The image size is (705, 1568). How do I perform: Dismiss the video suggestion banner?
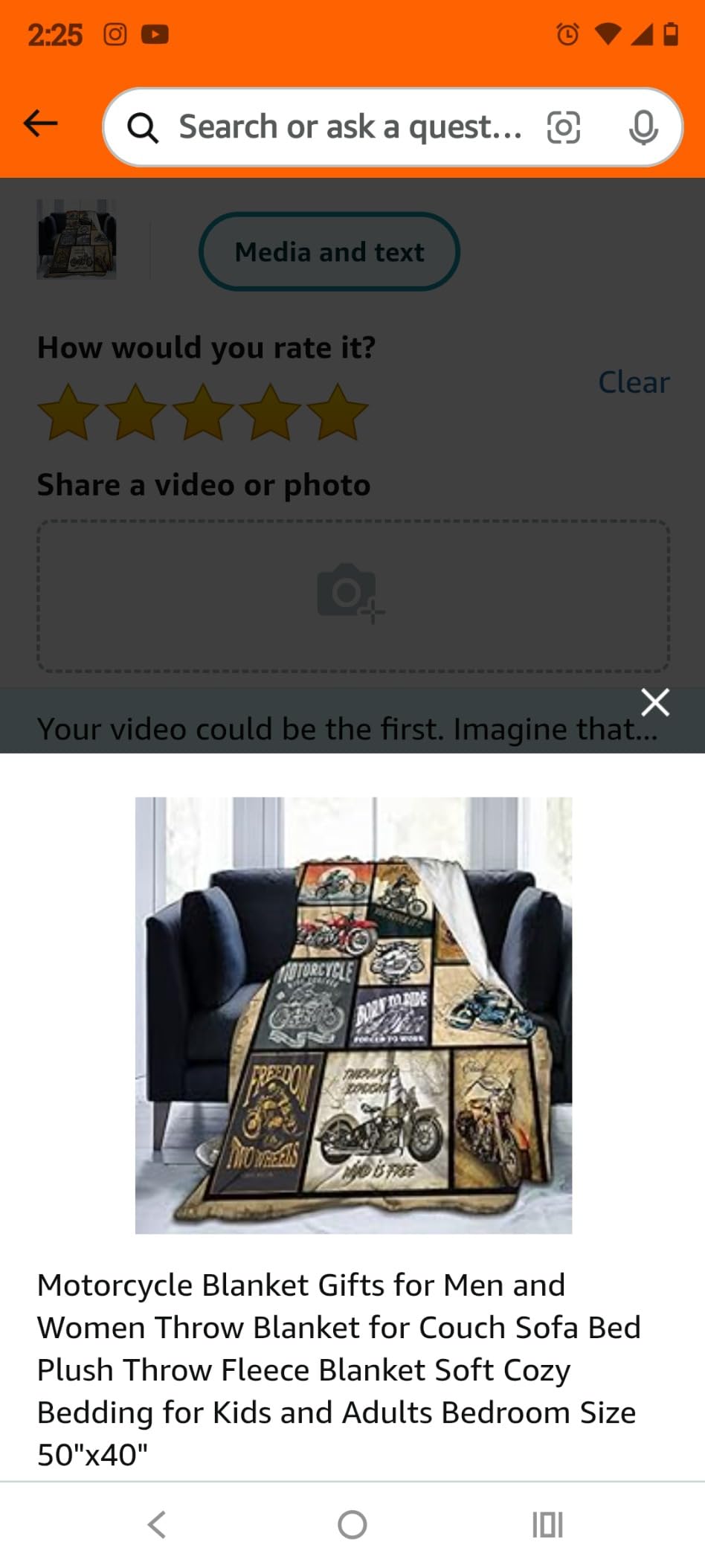pyautogui.click(x=654, y=701)
